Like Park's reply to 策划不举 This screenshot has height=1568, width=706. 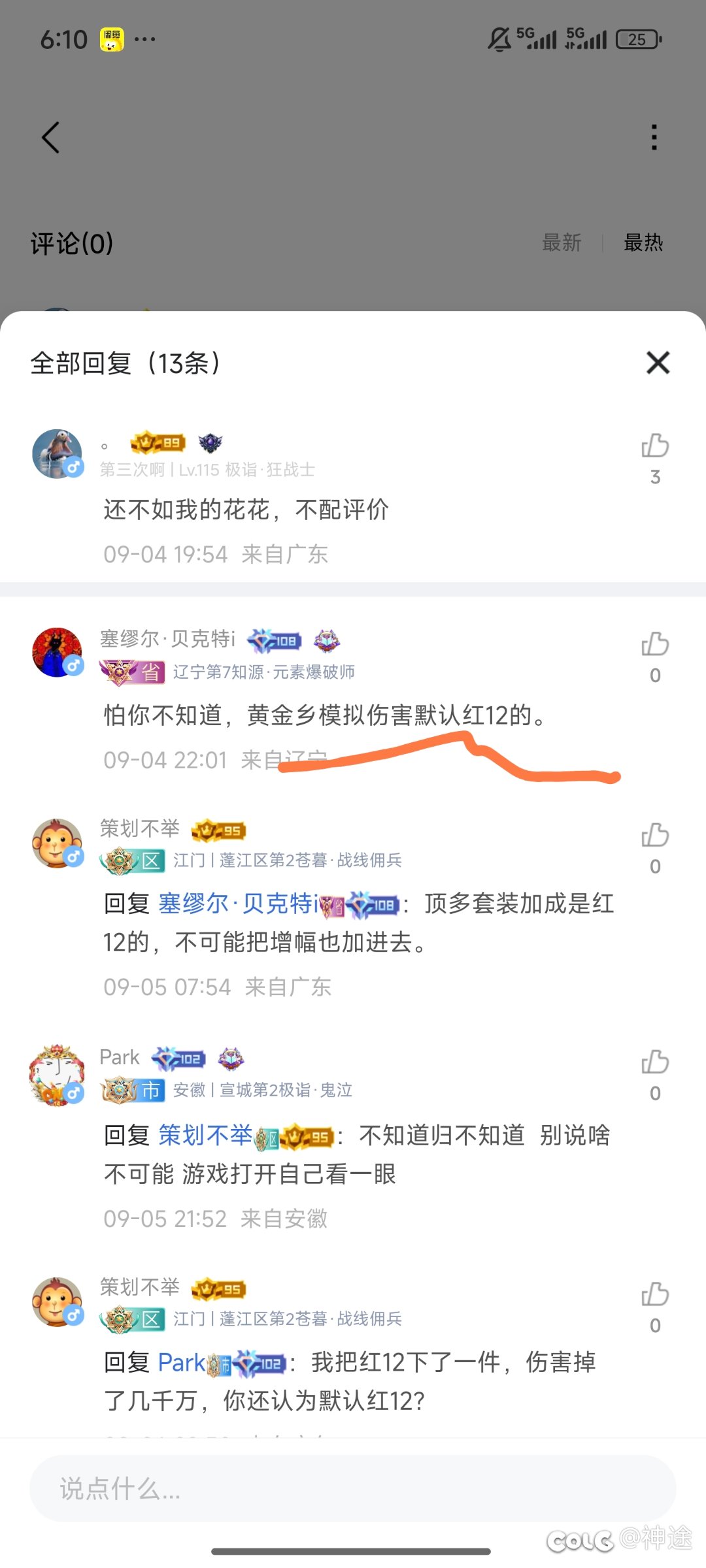(654, 1062)
